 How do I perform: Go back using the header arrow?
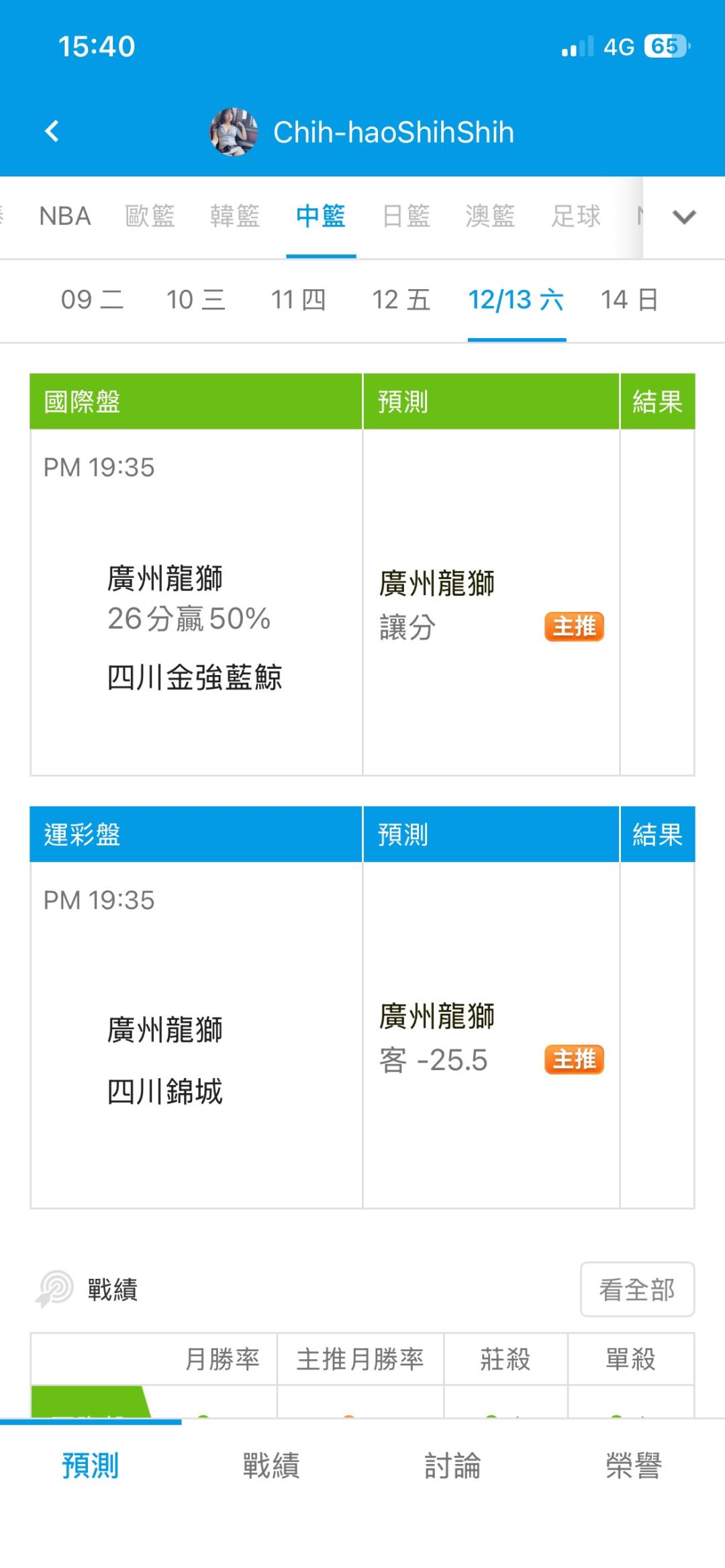52,132
